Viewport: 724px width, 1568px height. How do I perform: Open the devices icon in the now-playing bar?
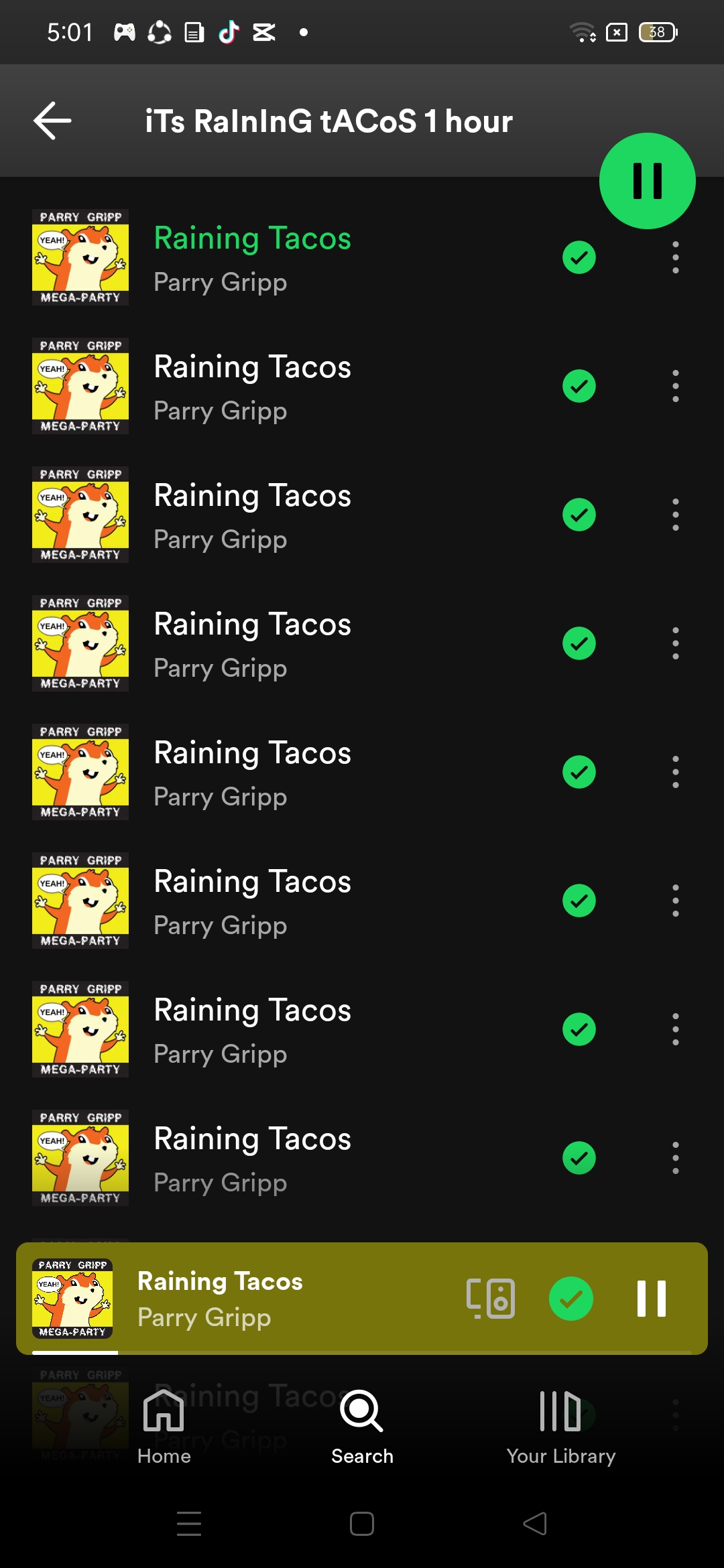[491, 1298]
